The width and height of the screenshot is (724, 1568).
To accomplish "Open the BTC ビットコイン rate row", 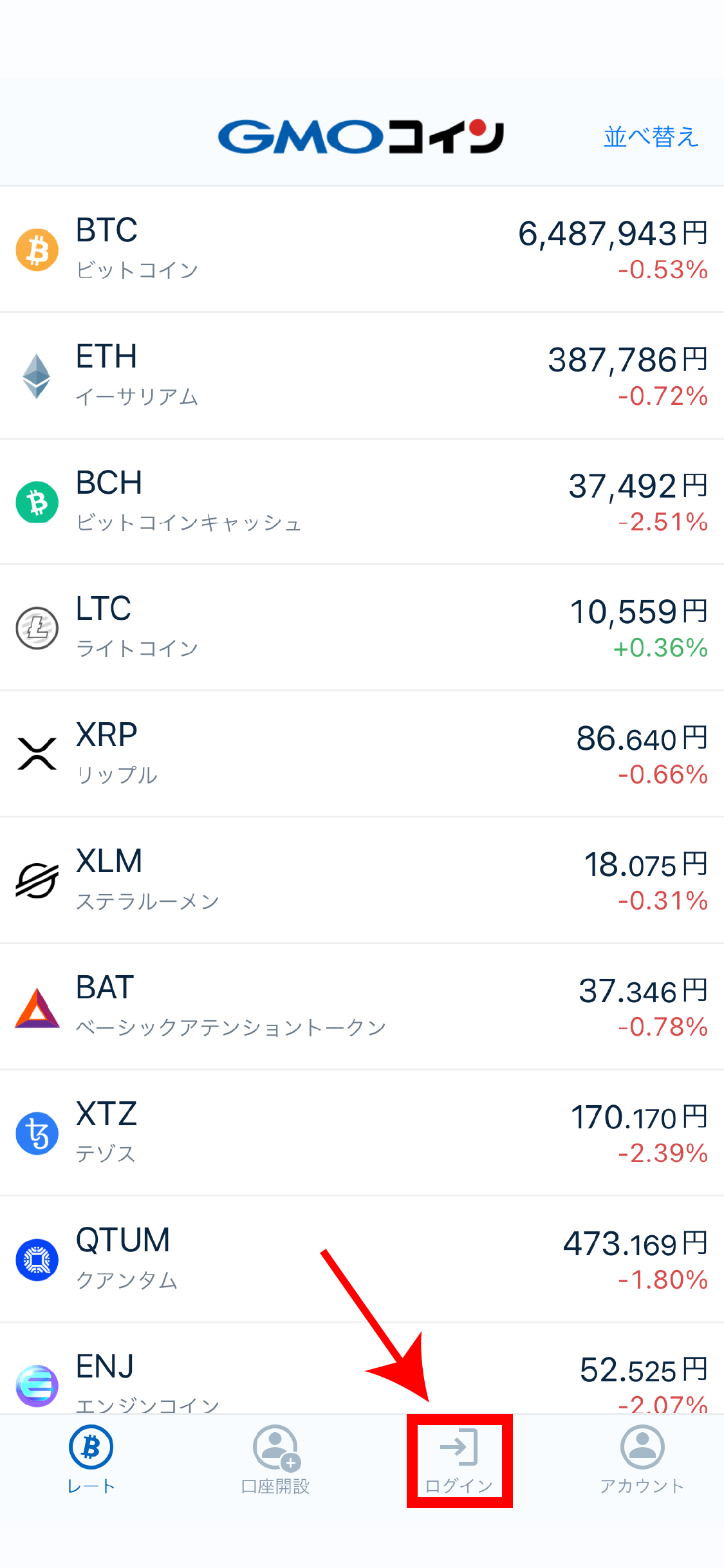I will [362, 250].
